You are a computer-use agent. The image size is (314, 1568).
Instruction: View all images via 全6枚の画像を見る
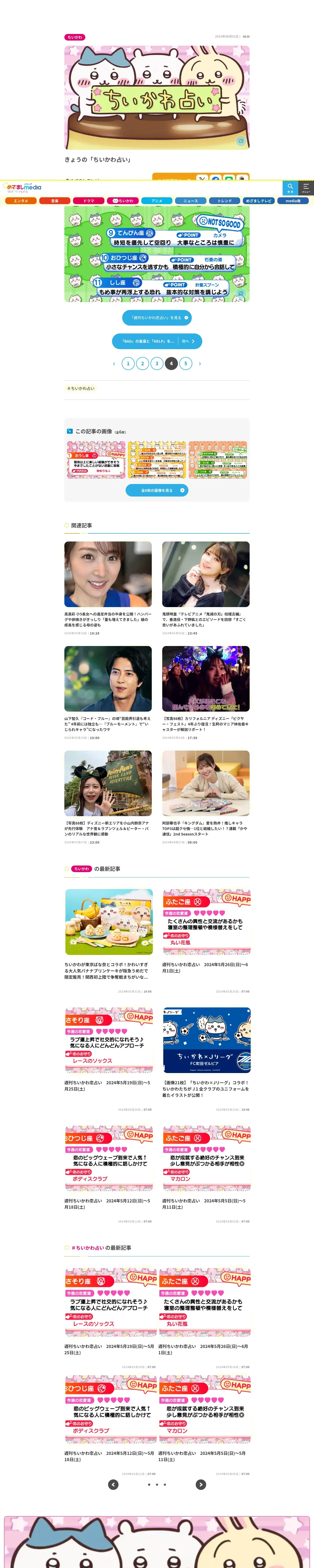click(x=157, y=490)
